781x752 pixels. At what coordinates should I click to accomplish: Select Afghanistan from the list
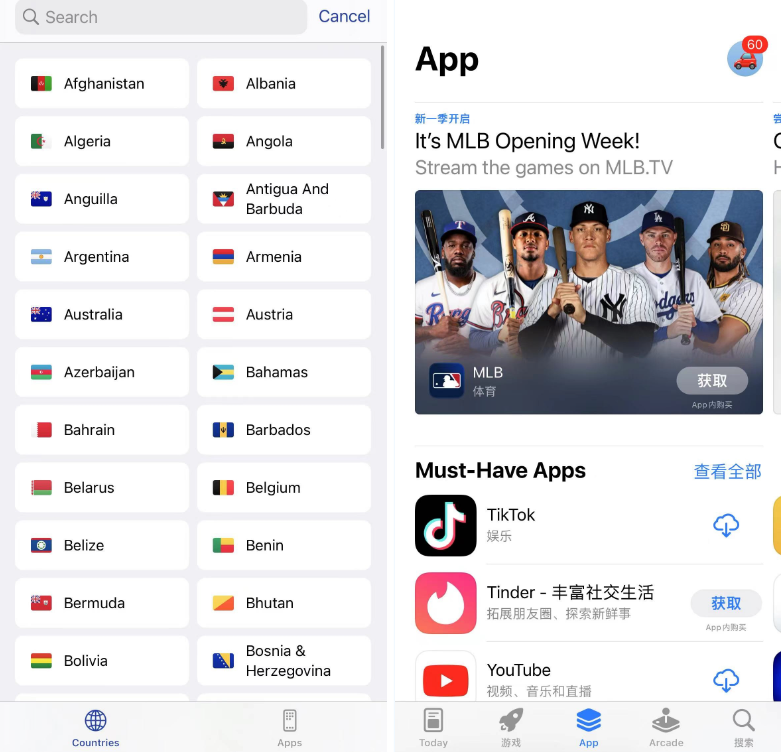102,84
